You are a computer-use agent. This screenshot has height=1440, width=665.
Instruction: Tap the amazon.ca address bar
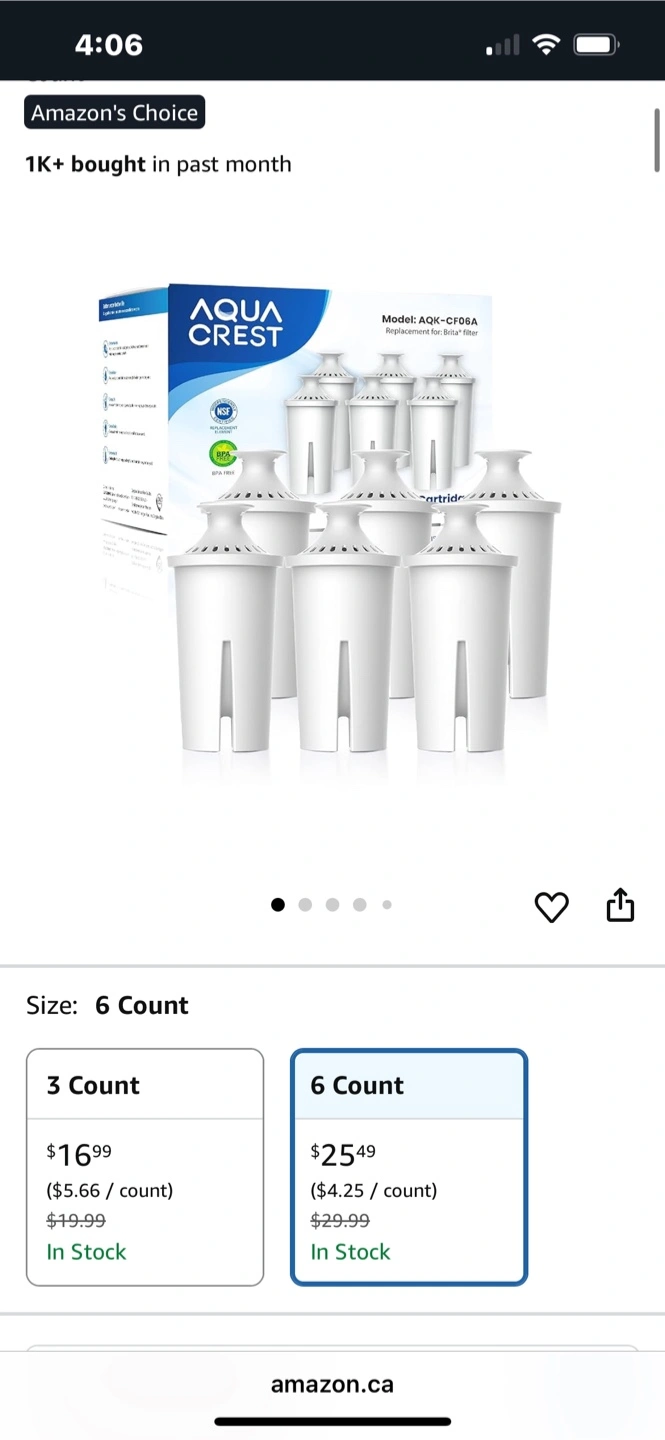pyautogui.click(x=332, y=1384)
